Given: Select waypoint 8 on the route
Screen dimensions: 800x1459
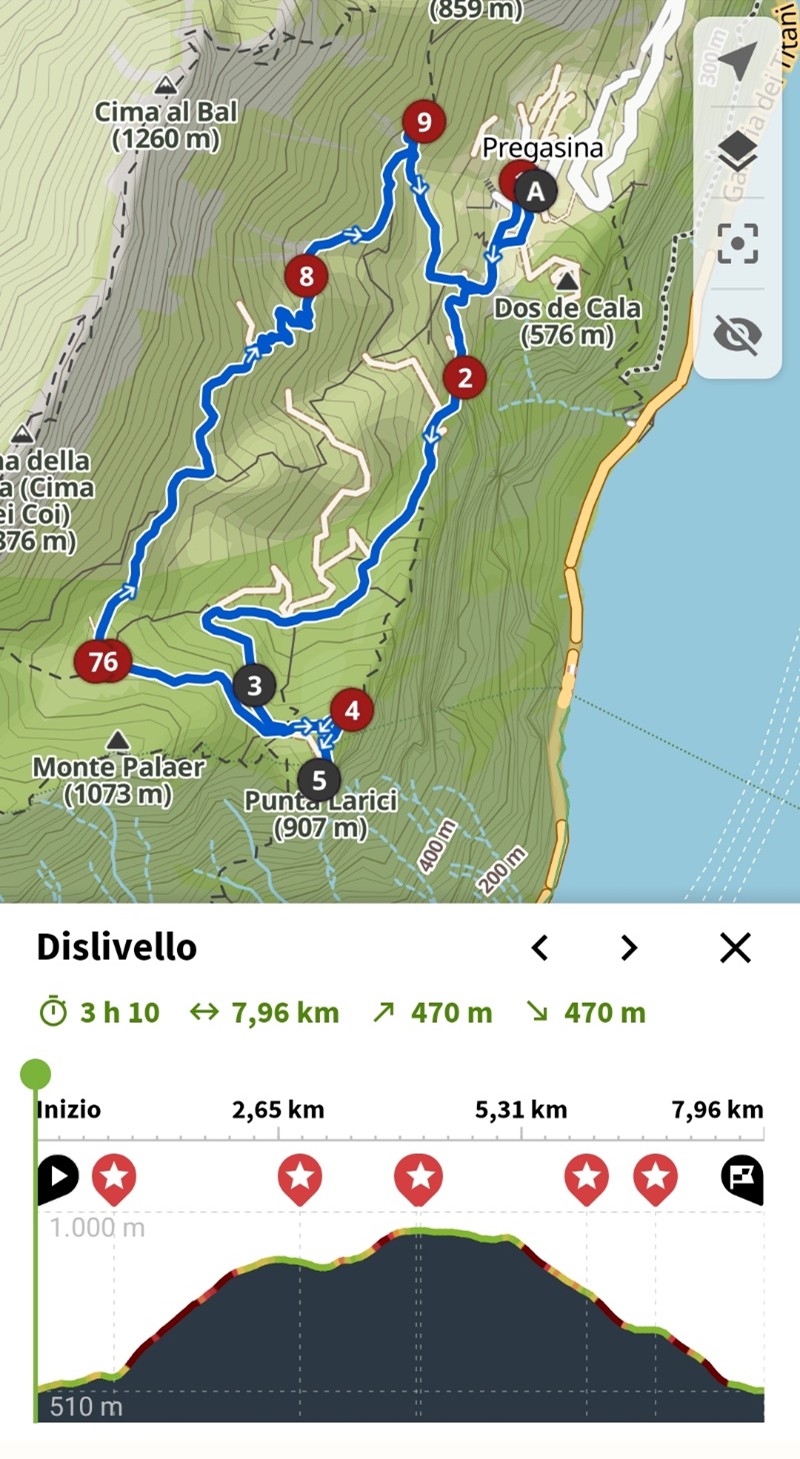Looking at the screenshot, I should click(x=306, y=275).
